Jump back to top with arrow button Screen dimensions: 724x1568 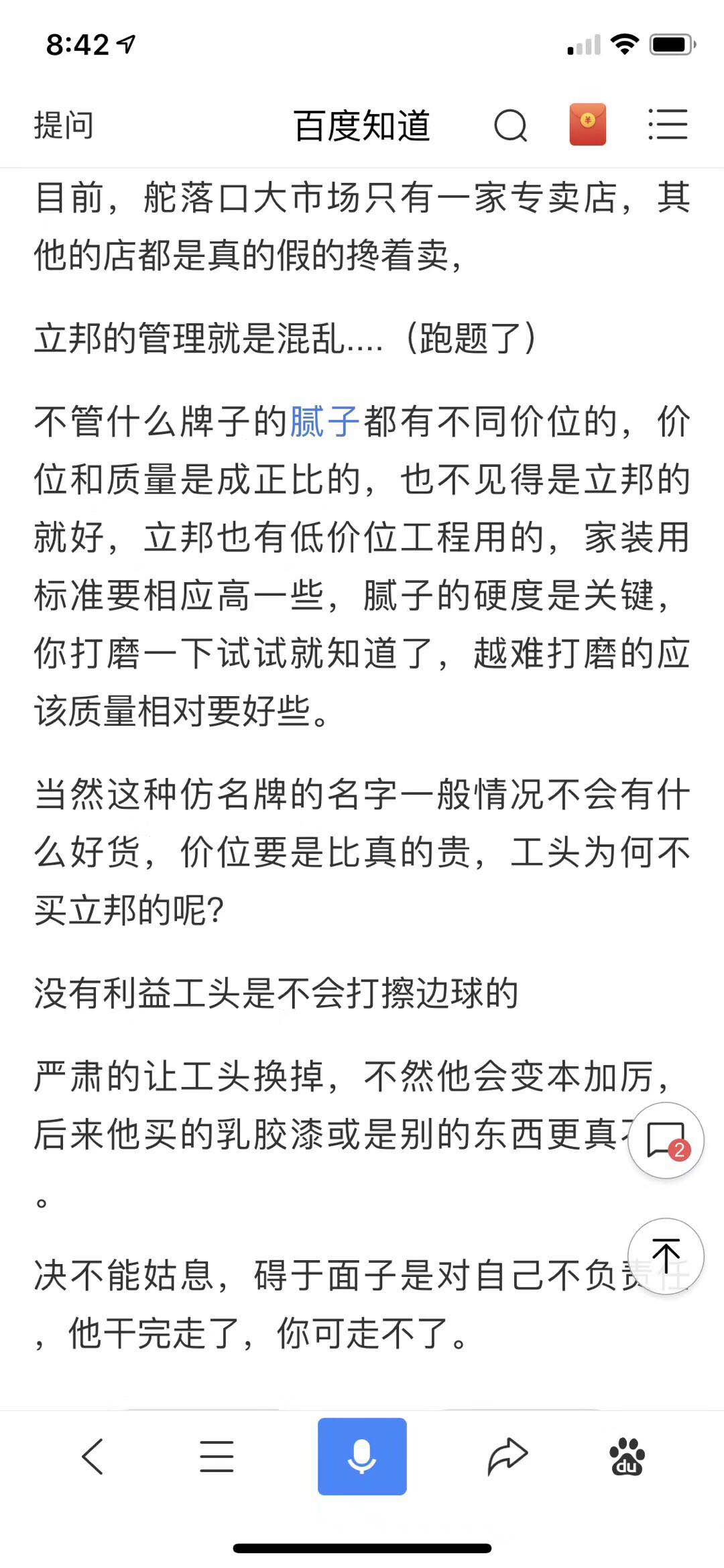pyautogui.click(x=666, y=1256)
